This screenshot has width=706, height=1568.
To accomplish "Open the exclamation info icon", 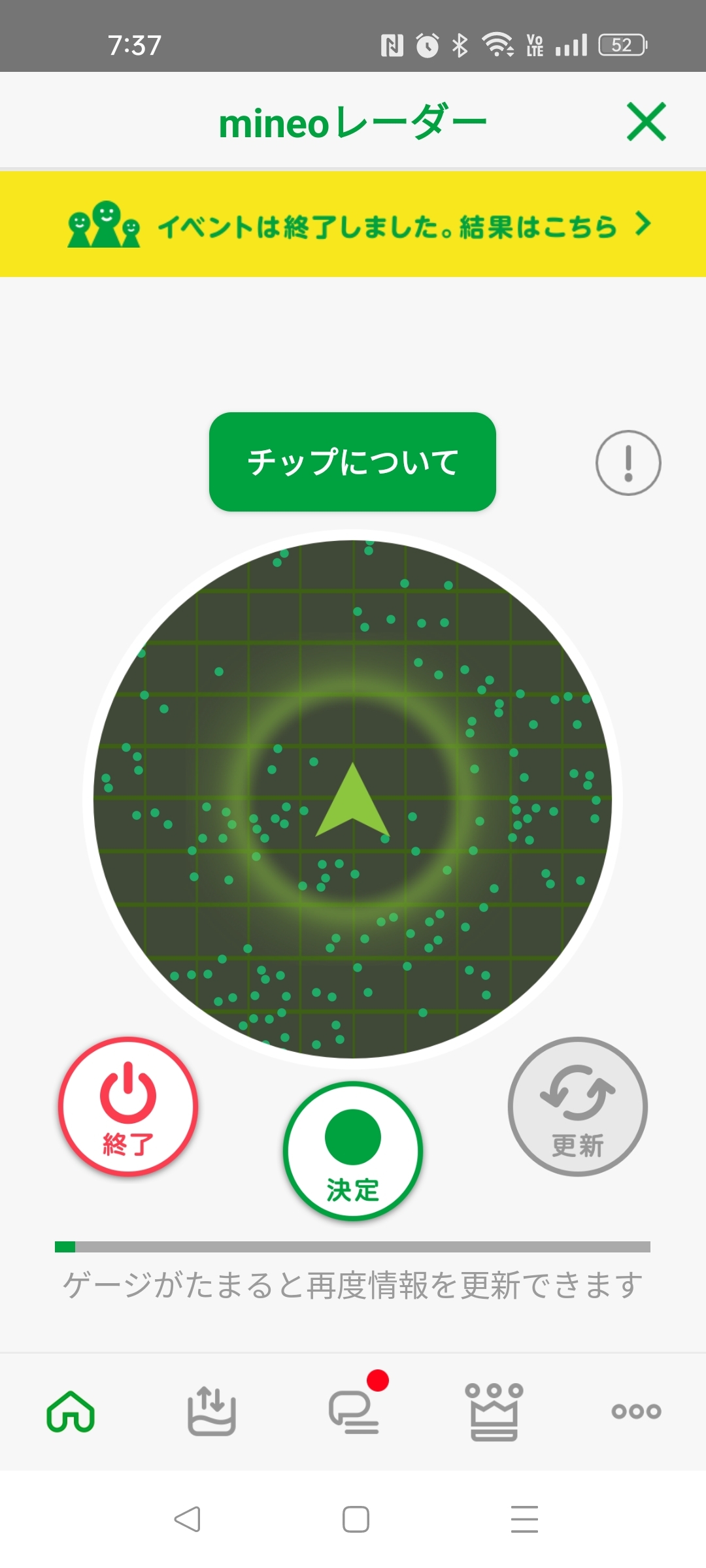I will click(628, 463).
